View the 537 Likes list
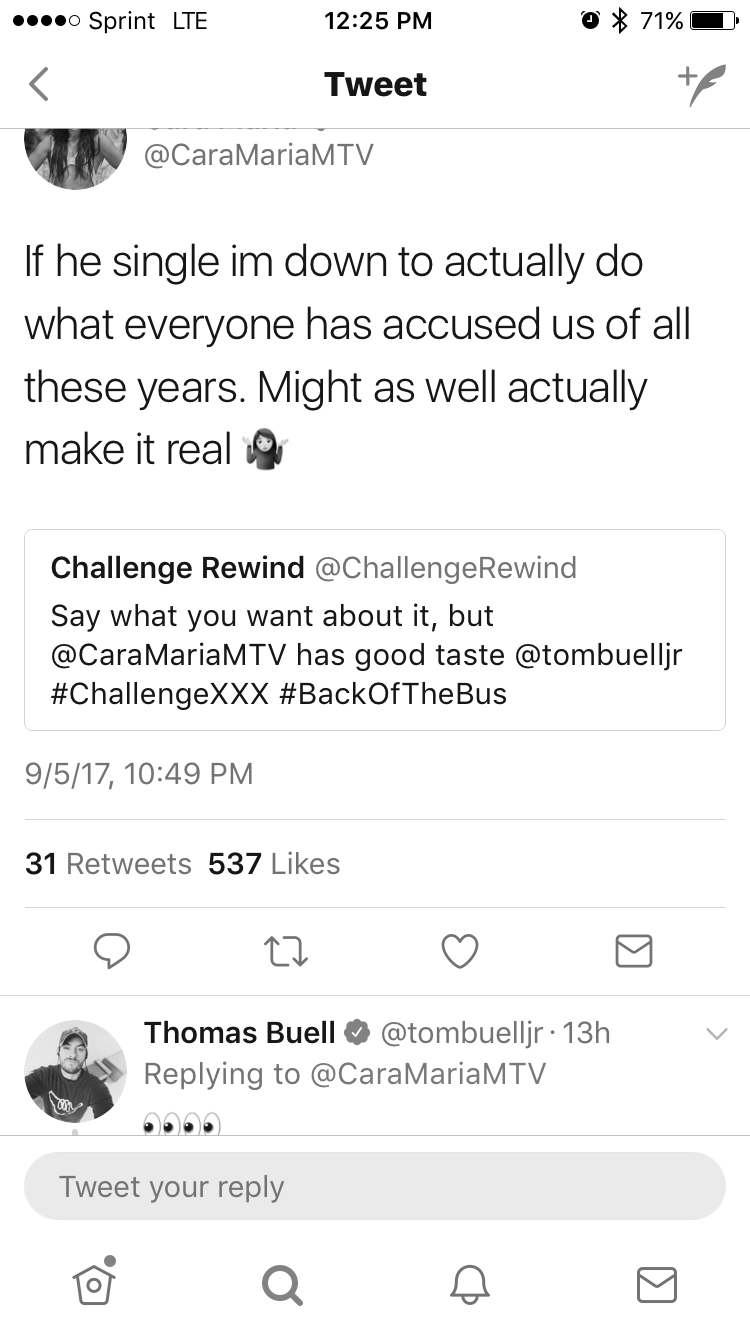Screen dimensions: 750x1334 pos(274,864)
